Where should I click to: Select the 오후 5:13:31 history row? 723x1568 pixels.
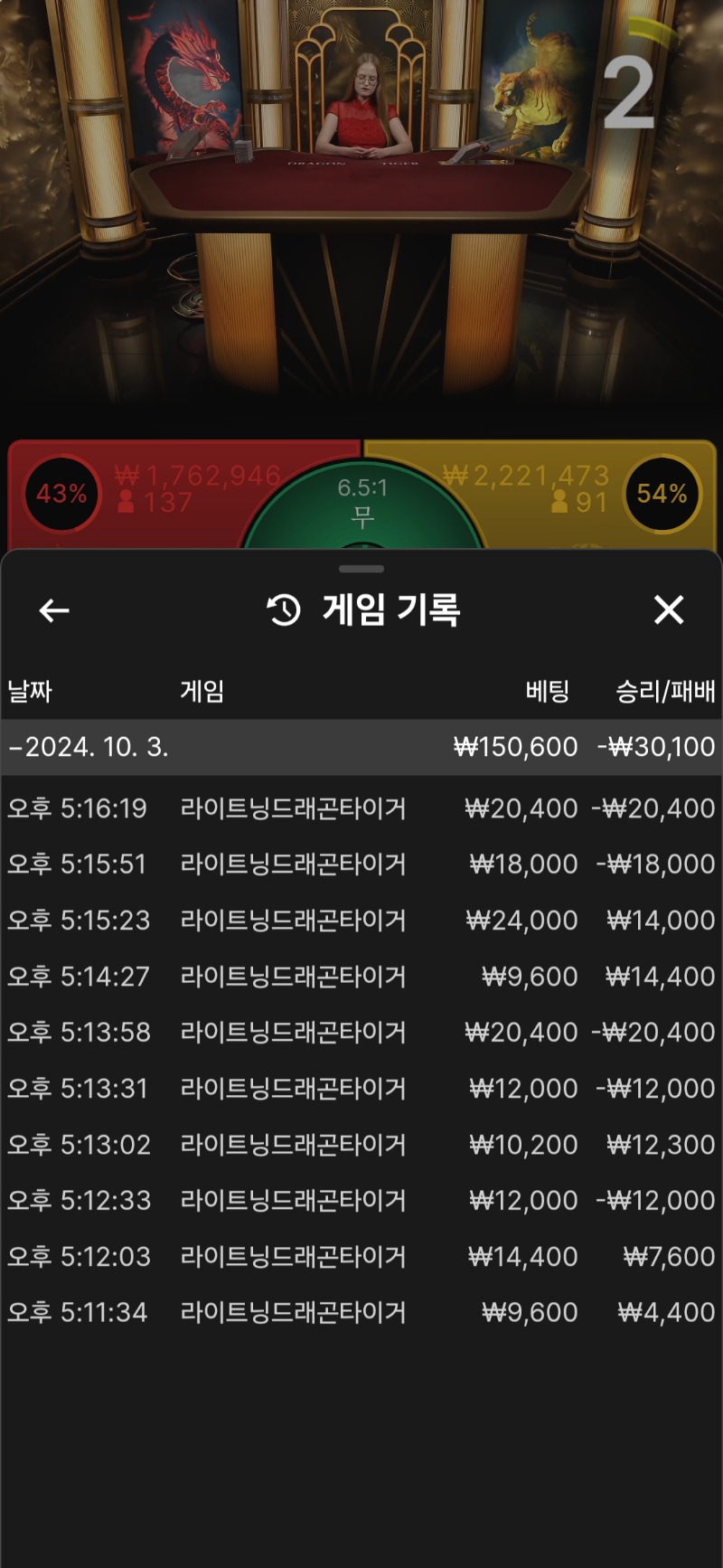click(x=361, y=1089)
